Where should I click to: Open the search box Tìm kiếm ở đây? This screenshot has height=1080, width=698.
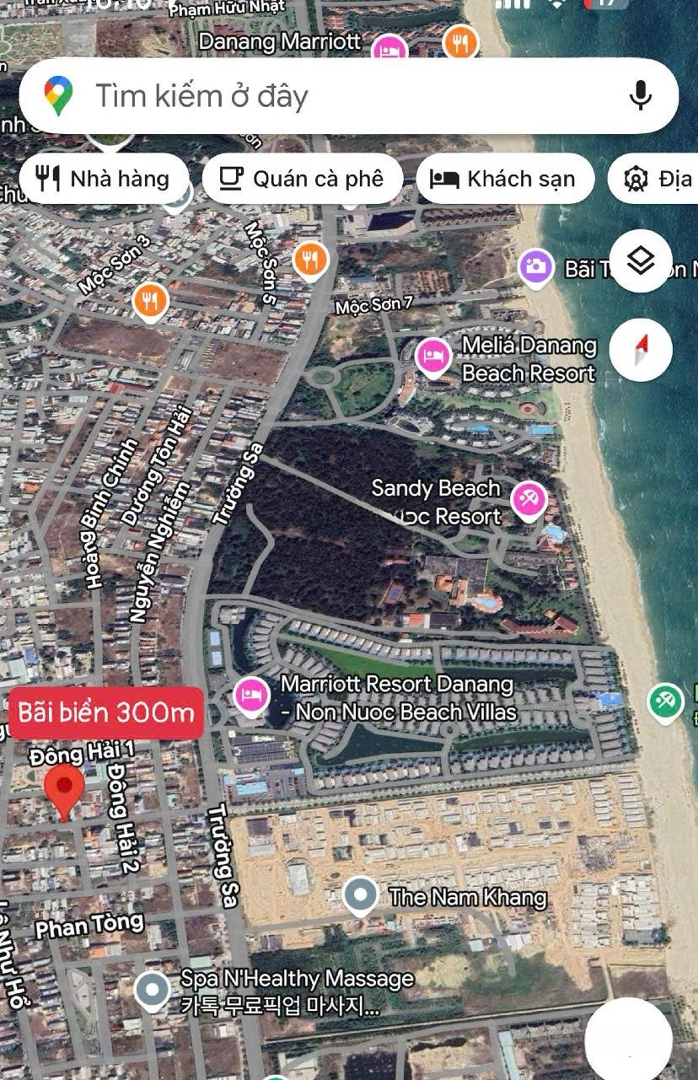[x=330, y=96]
